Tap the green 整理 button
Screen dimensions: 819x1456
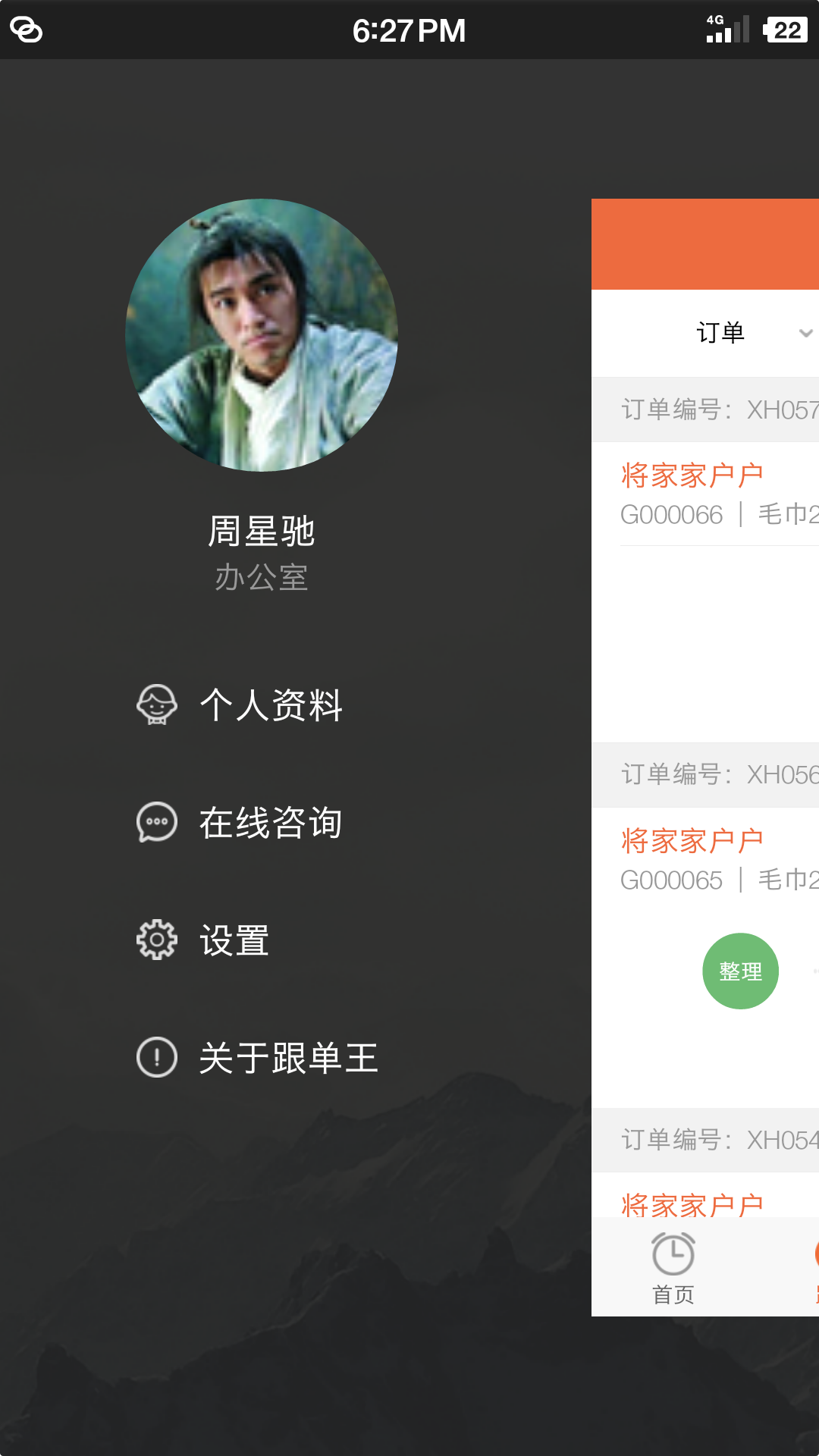coord(740,971)
